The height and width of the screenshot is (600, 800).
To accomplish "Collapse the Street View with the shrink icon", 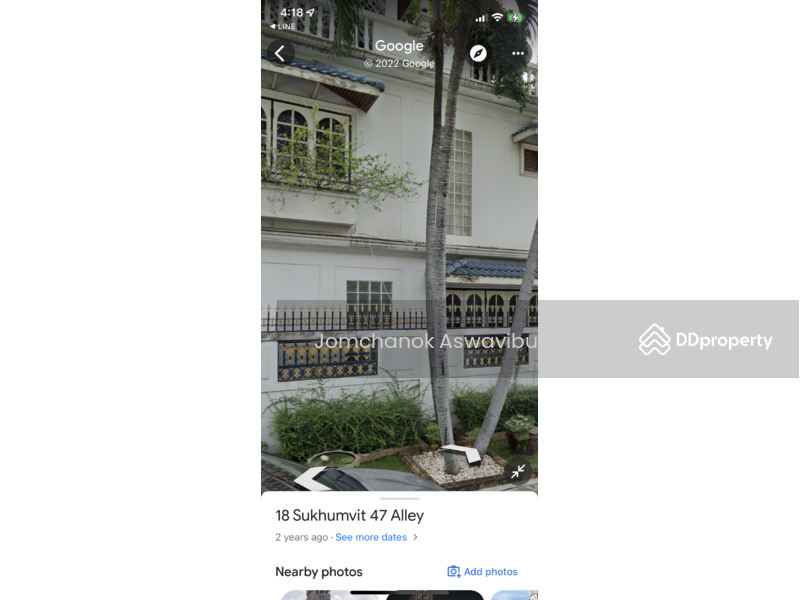I will click(518, 471).
